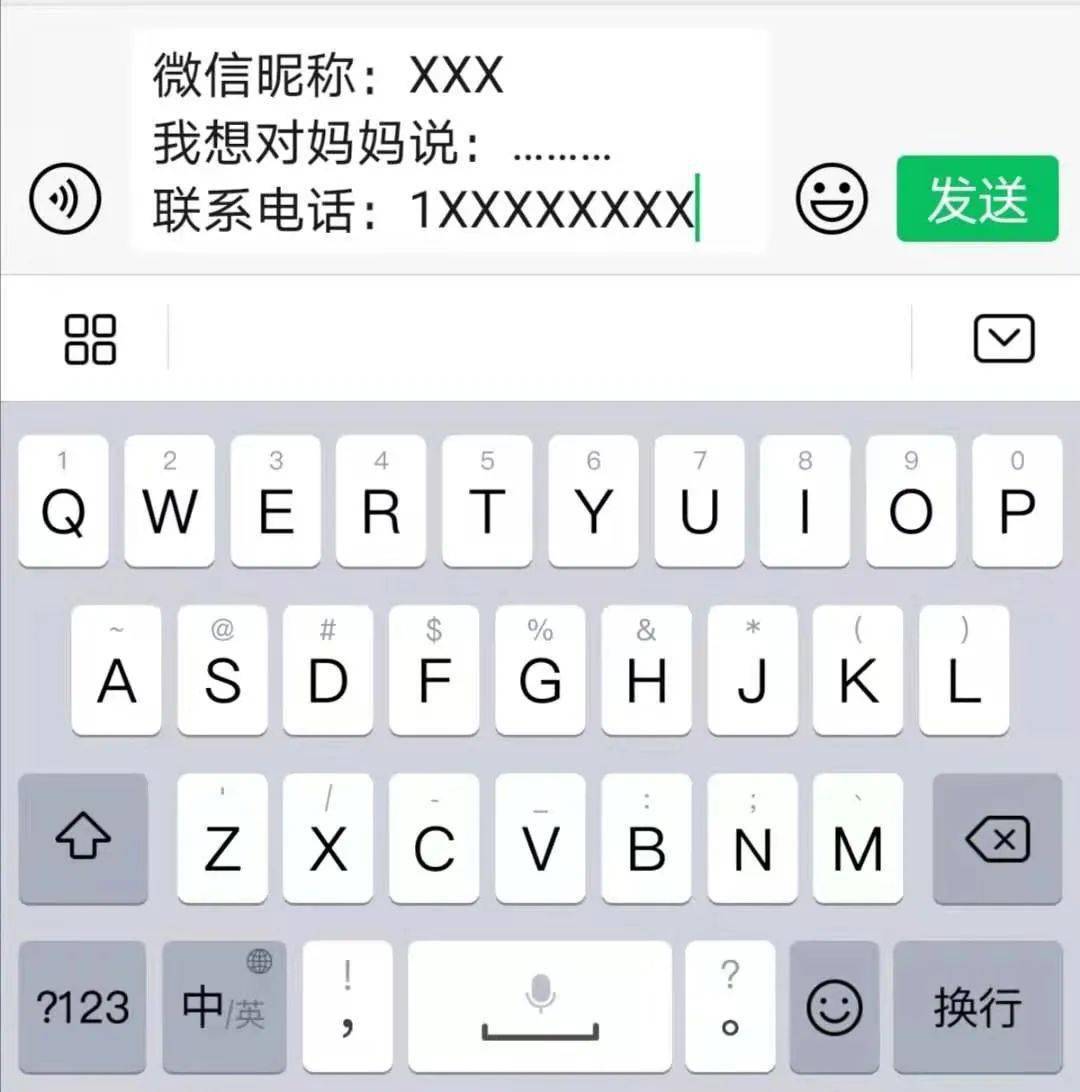The height and width of the screenshot is (1092, 1080).
Task: Tap the message text field
Action: coord(448,140)
